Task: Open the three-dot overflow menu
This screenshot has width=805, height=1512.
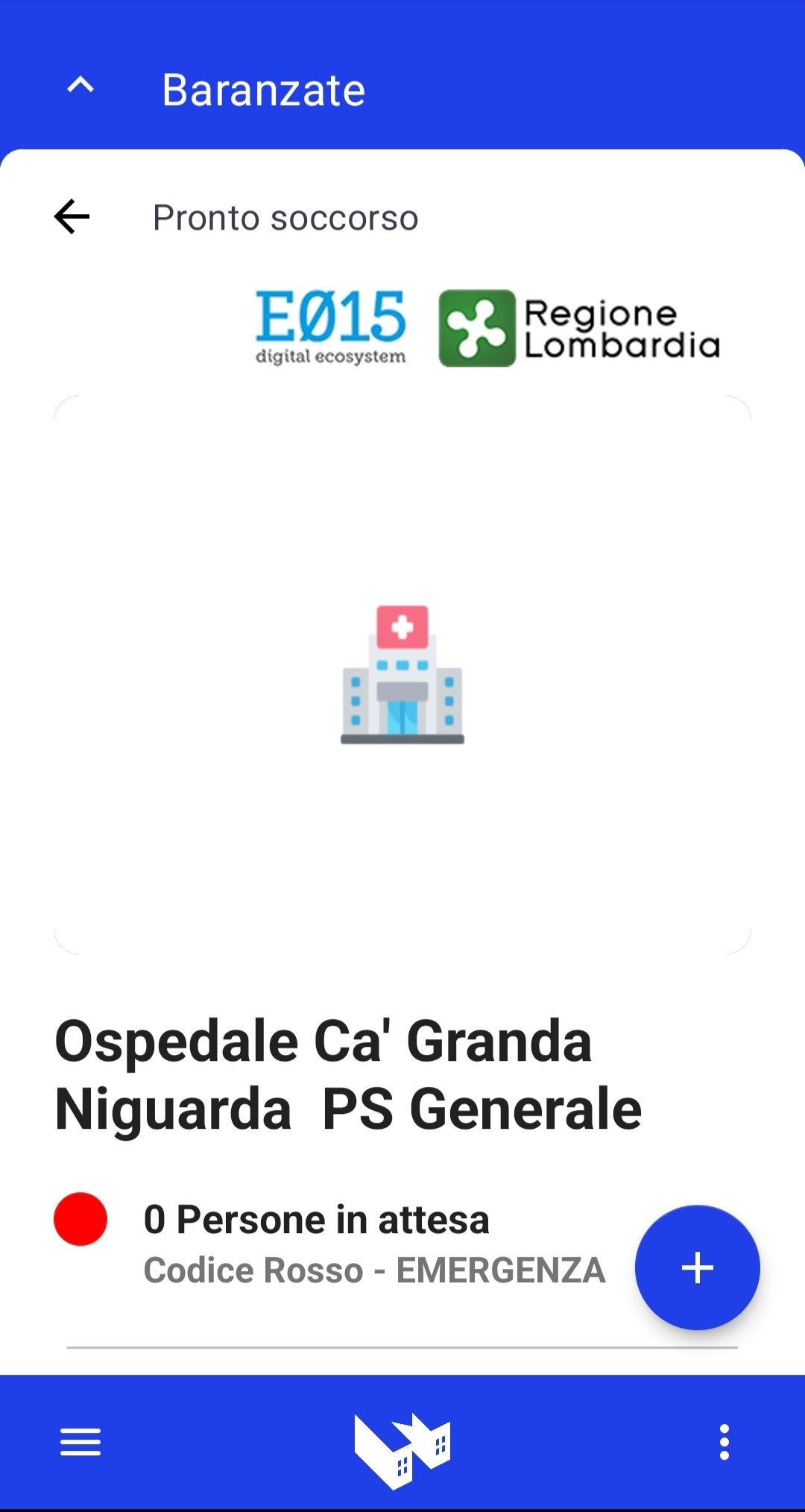Action: (x=724, y=1442)
